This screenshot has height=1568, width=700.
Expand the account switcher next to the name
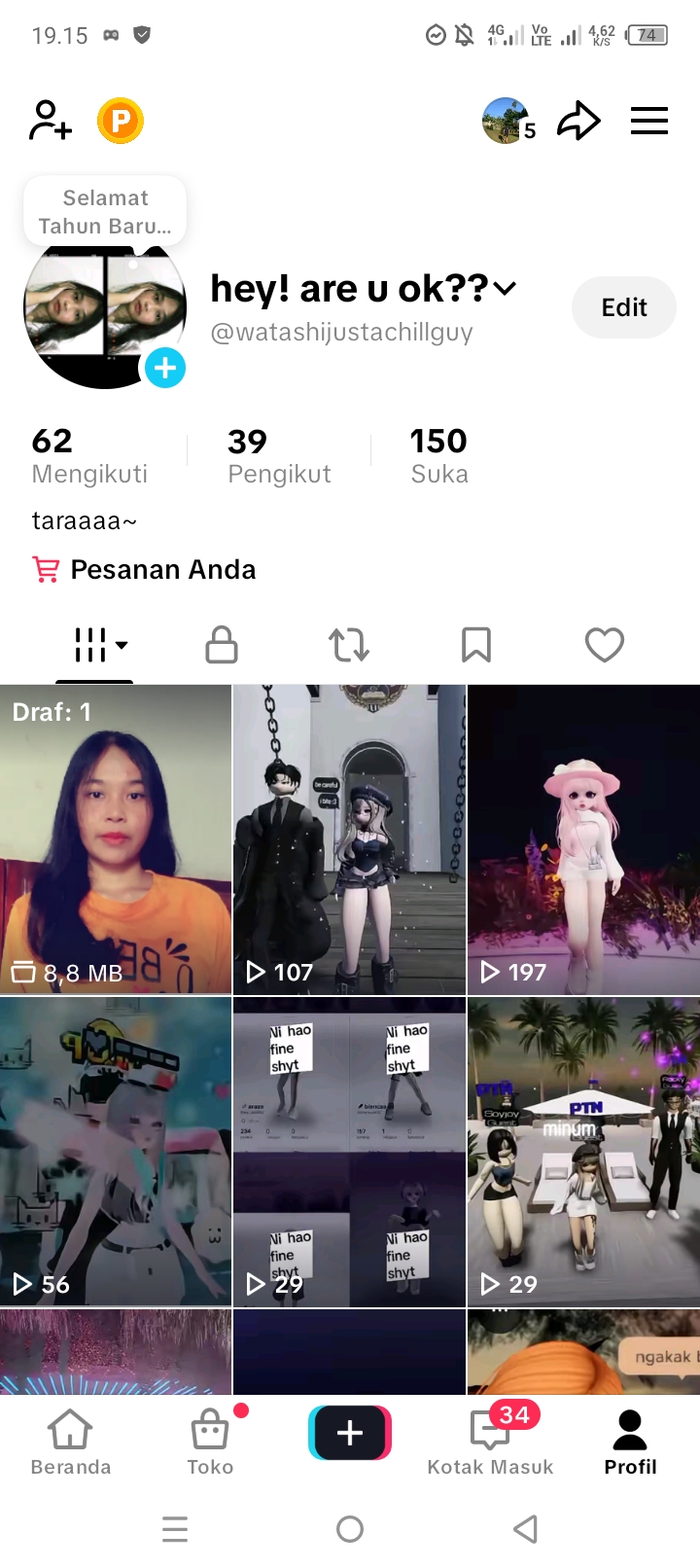coord(505,288)
